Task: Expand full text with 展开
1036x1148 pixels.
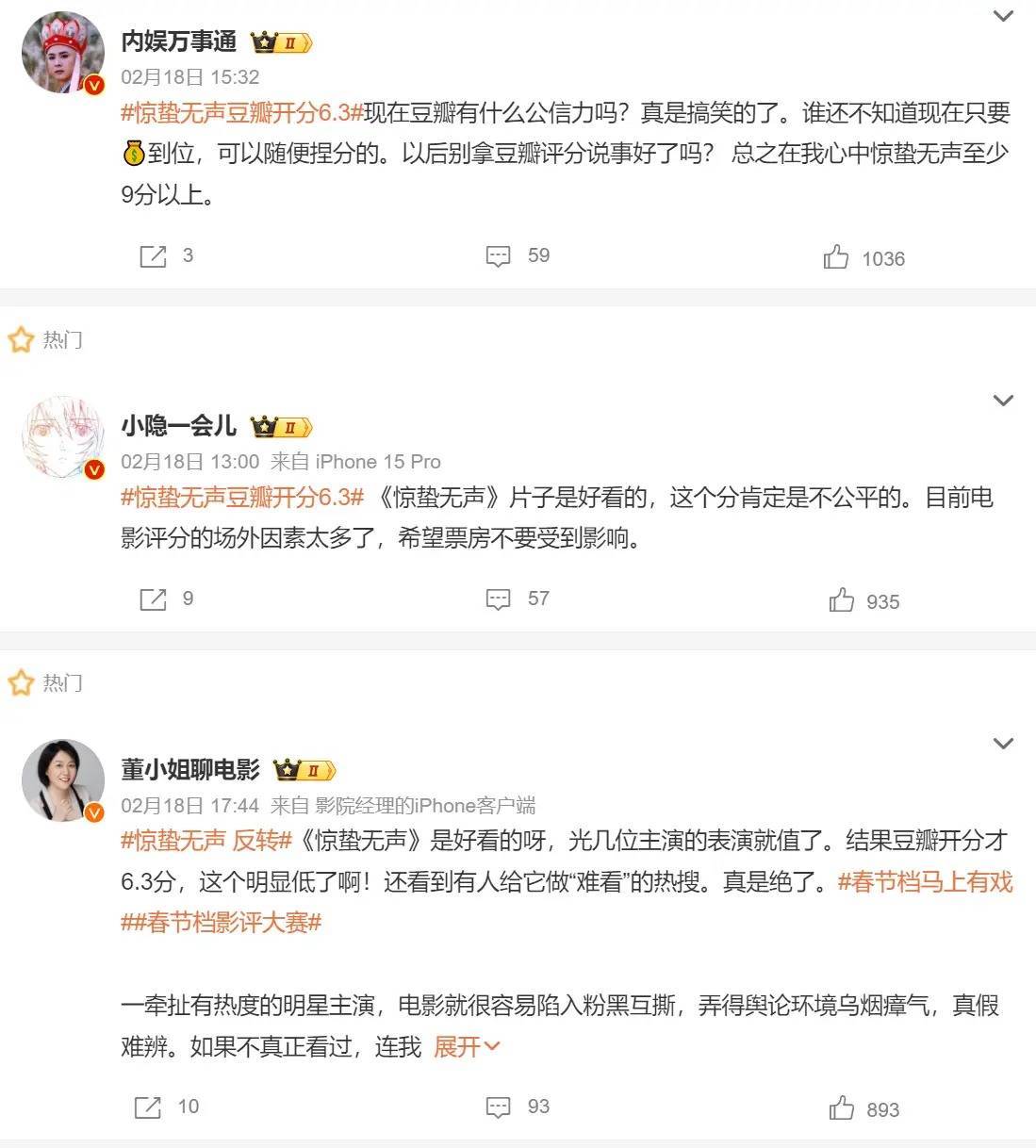Action: (467, 1046)
